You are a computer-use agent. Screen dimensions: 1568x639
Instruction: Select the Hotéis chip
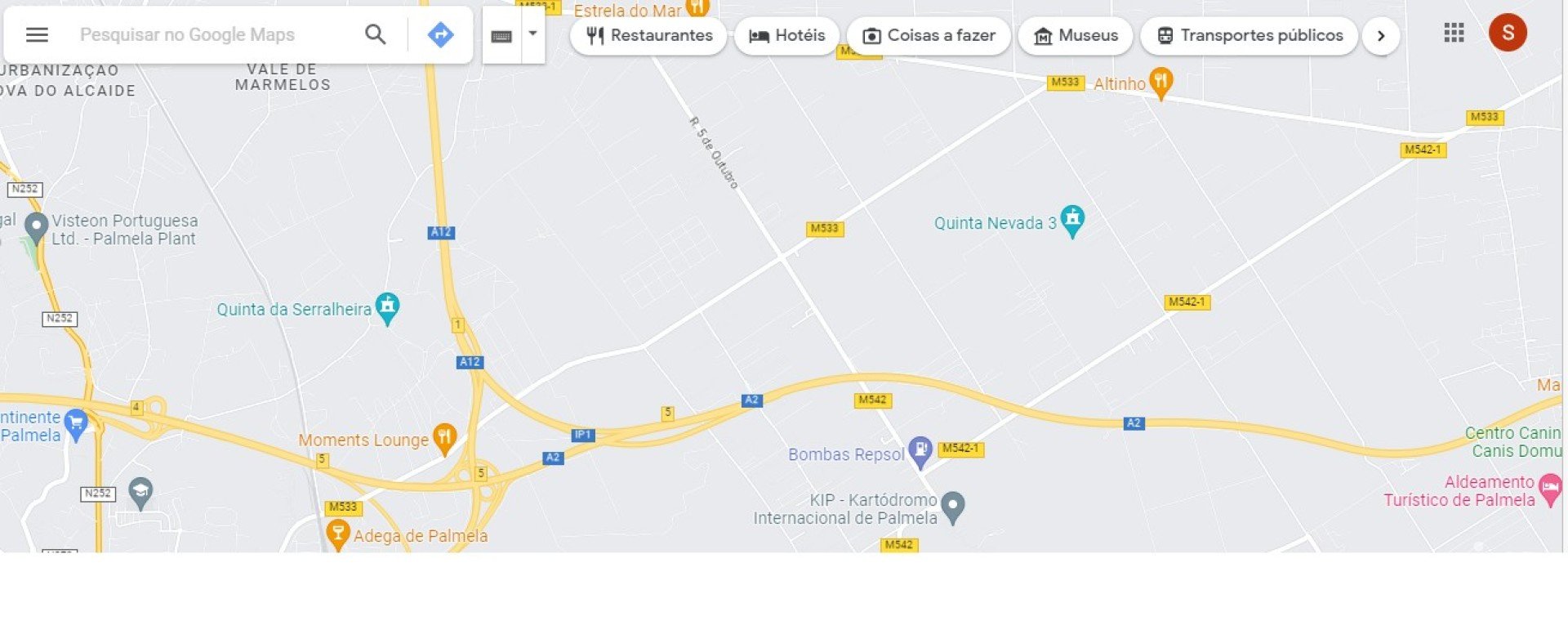pos(787,36)
